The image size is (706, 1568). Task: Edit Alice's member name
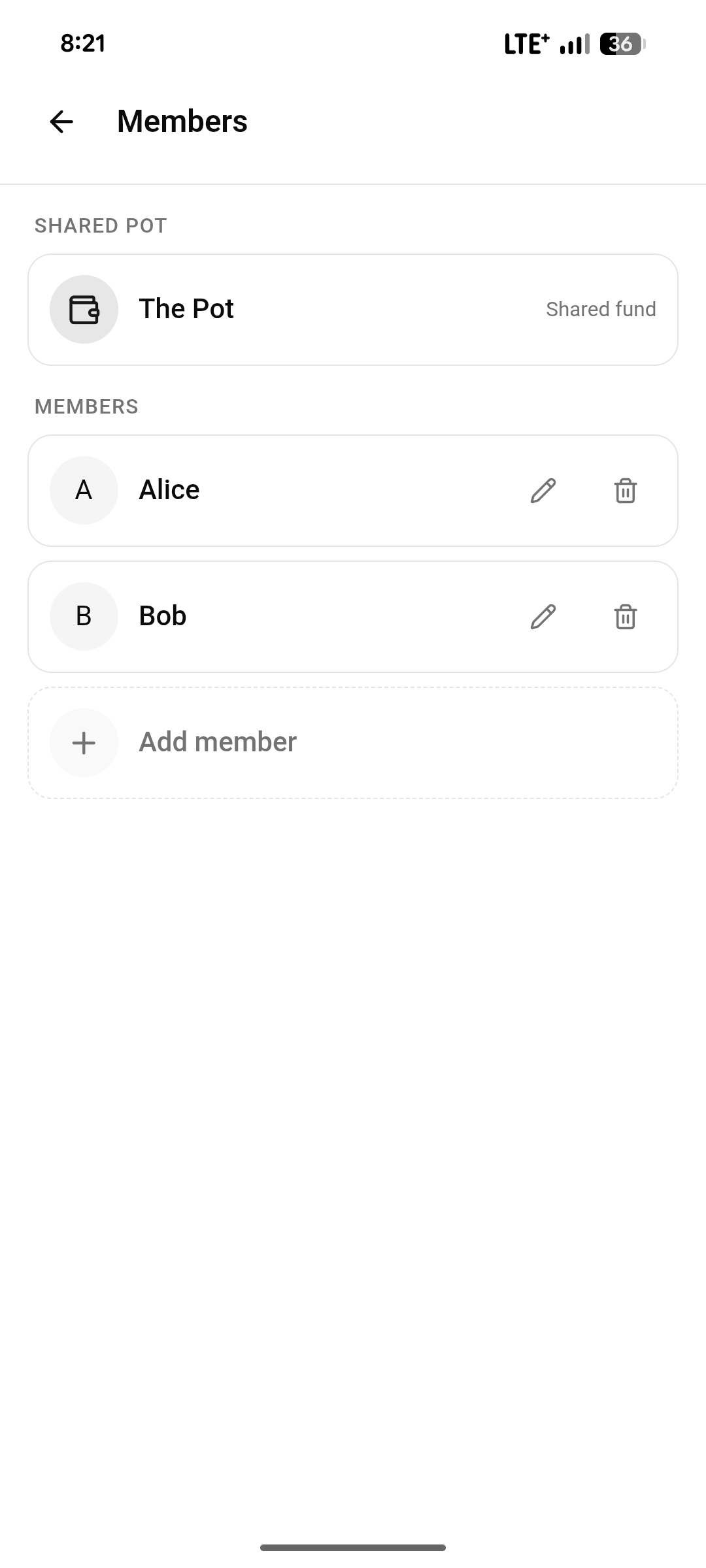click(543, 491)
